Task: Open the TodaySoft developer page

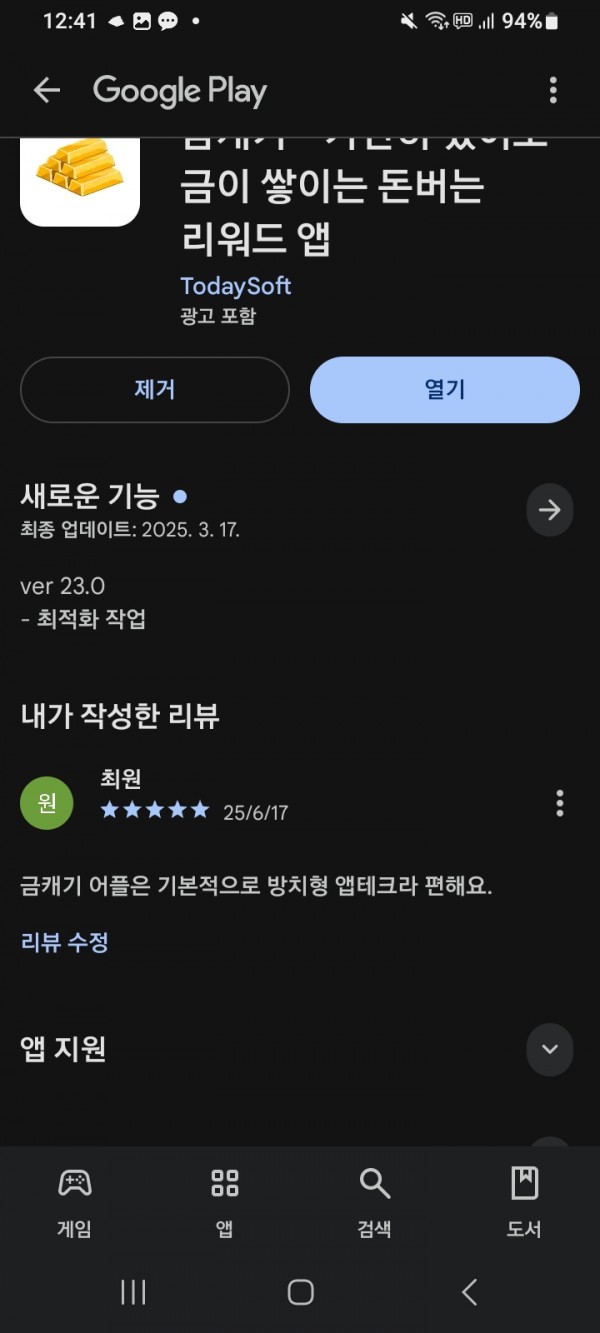Action: click(236, 285)
